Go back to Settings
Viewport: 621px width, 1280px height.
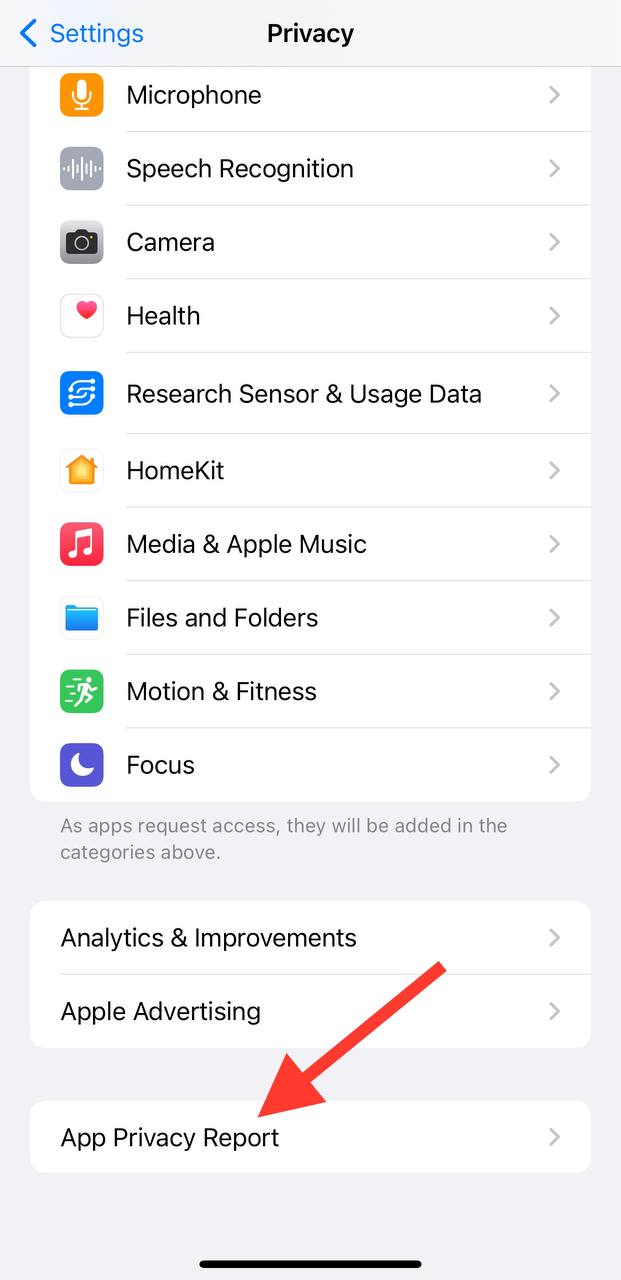pyautogui.click(x=81, y=33)
